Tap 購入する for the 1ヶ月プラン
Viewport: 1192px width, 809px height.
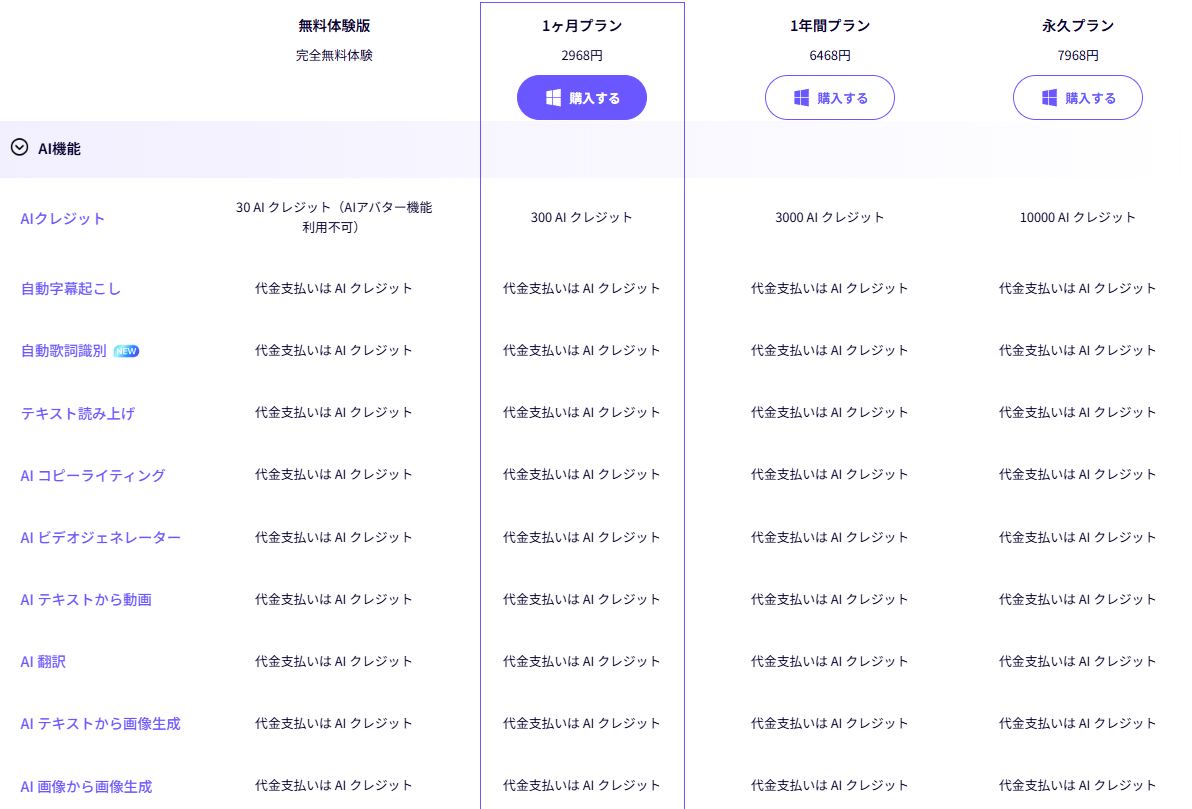582,98
